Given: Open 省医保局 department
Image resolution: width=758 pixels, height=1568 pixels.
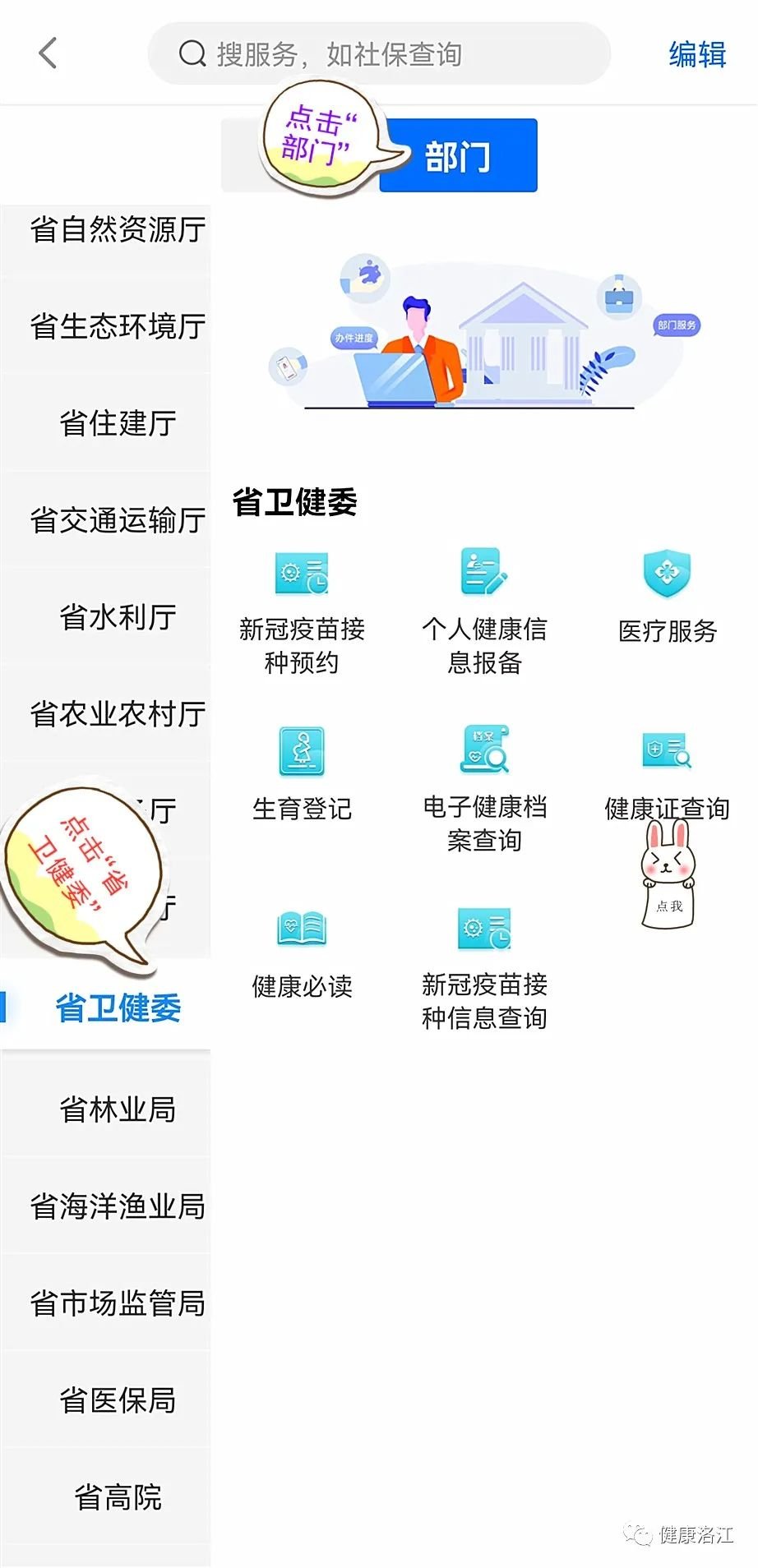Looking at the screenshot, I should tap(118, 1400).
